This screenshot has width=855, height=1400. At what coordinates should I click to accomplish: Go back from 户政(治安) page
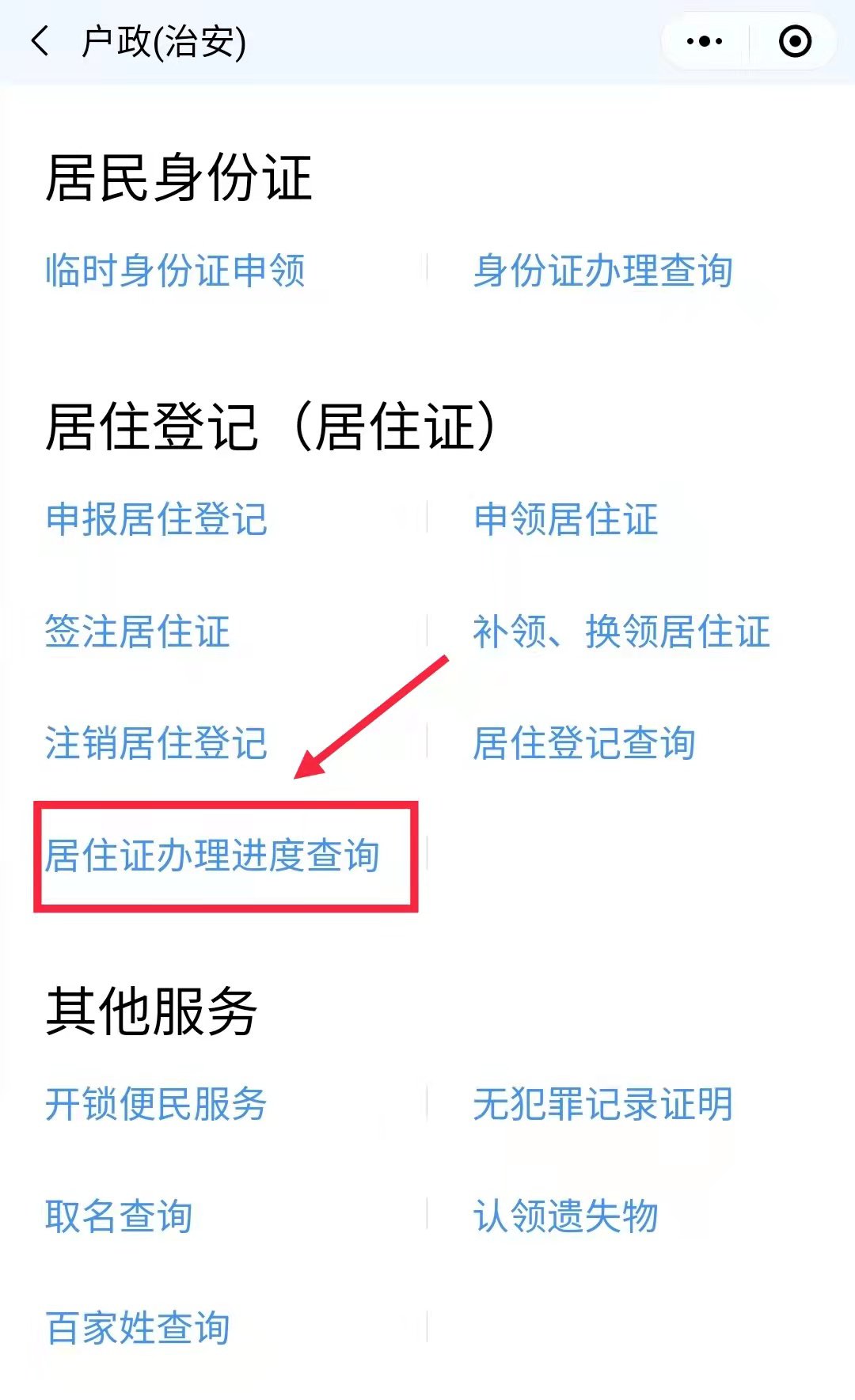click(x=40, y=41)
